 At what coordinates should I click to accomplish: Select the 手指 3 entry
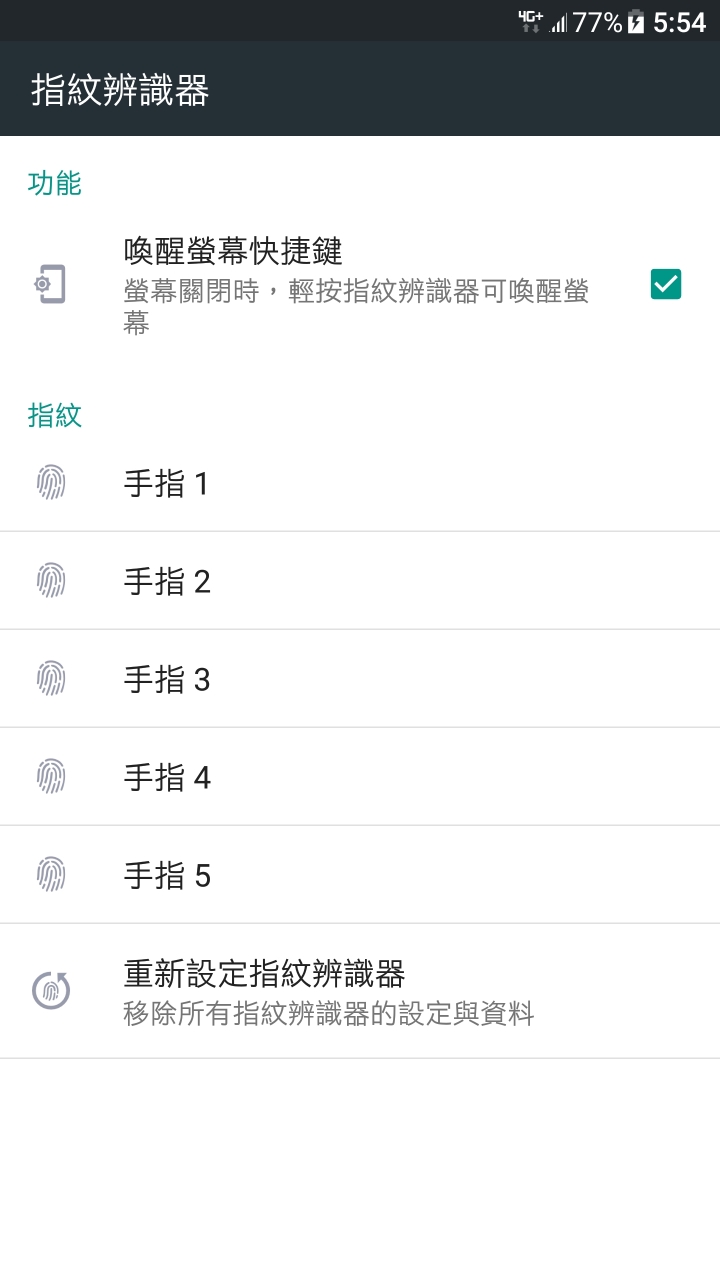(360, 679)
